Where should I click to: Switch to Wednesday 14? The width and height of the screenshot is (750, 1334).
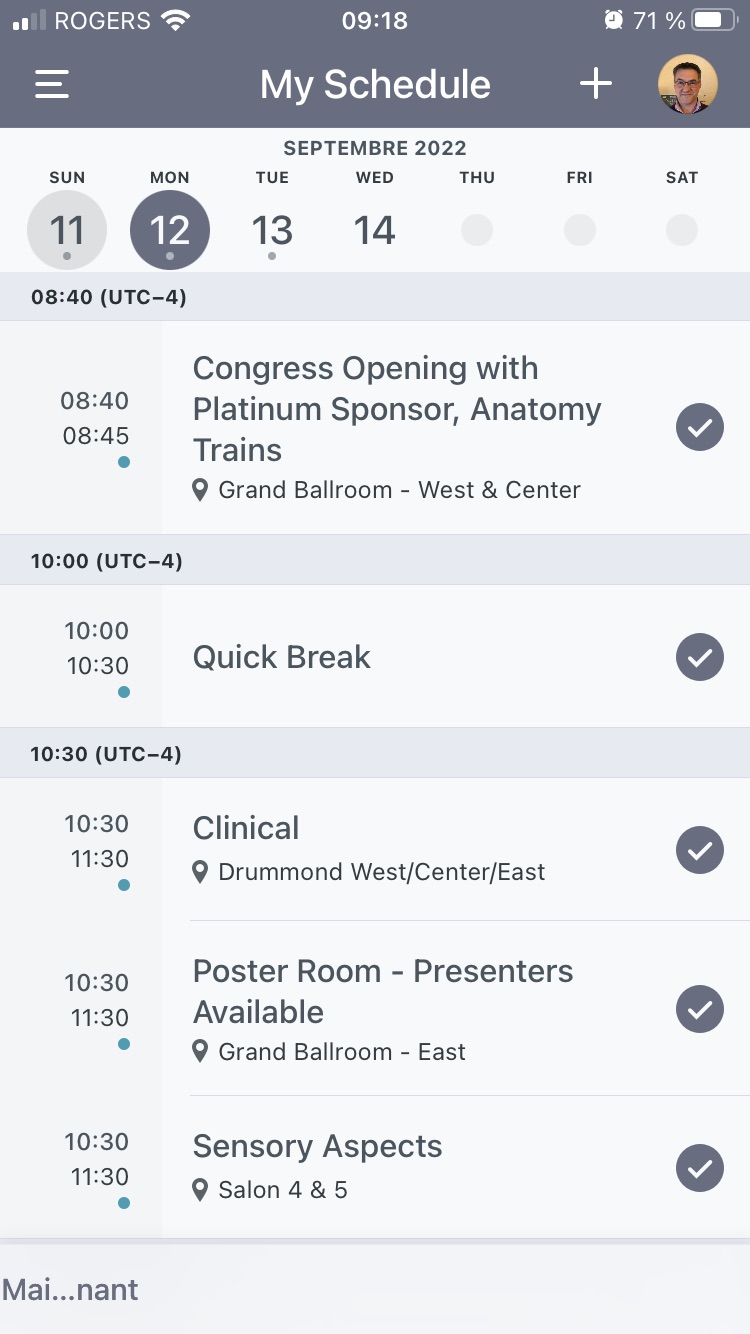(x=375, y=231)
